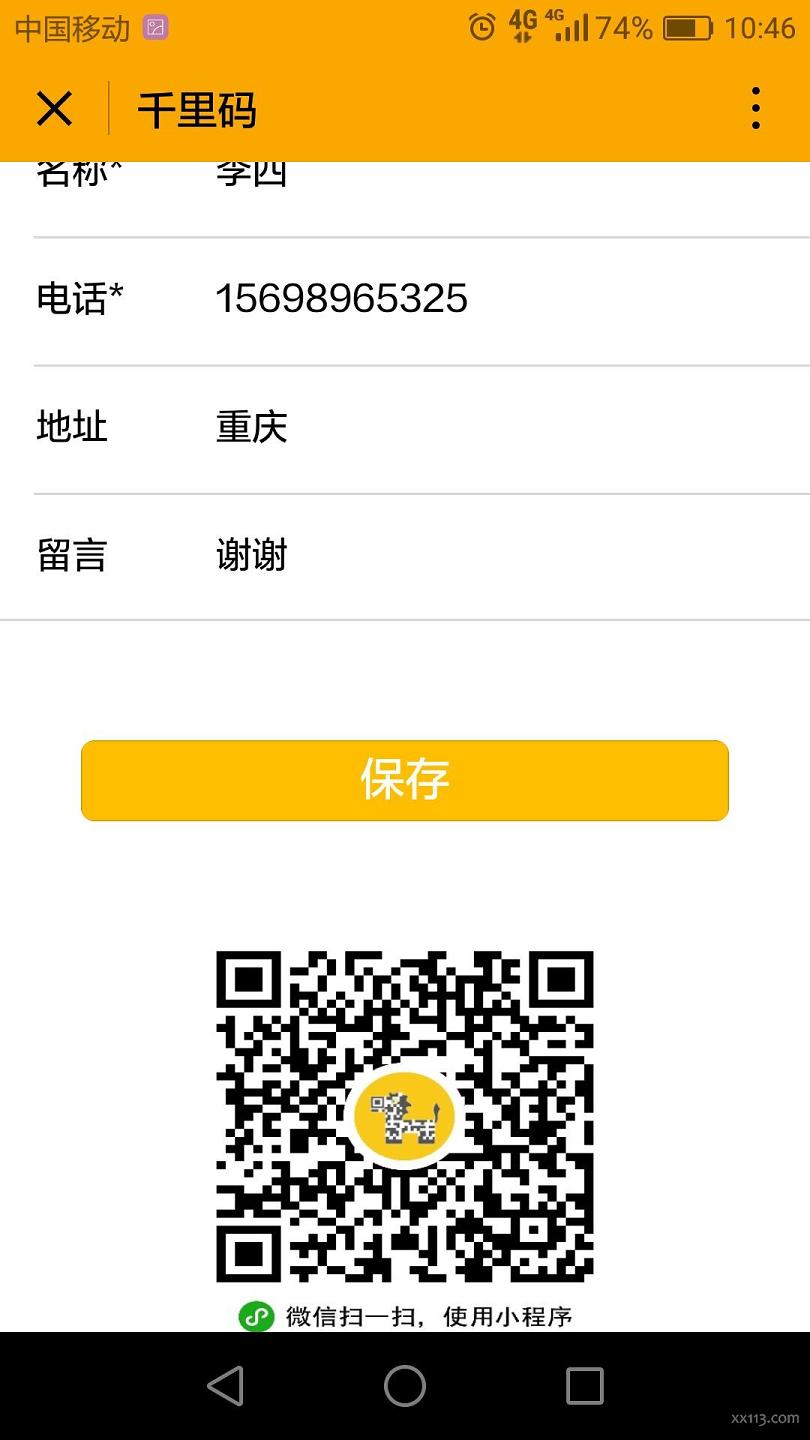The height and width of the screenshot is (1440, 810).
Task: Open the recent apps view
Action: pos(585,1386)
